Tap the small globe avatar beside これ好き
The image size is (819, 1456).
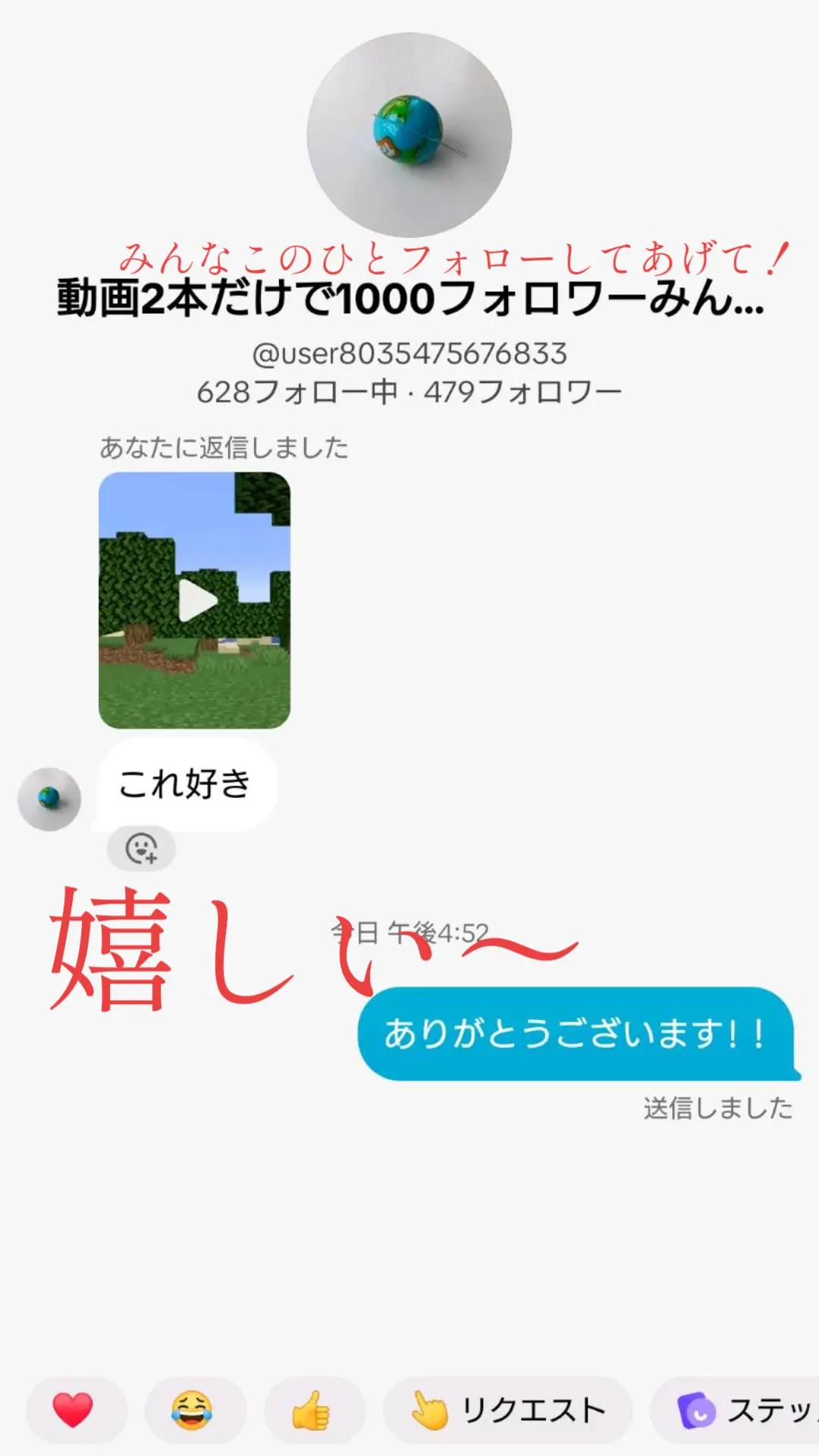[49, 799]
